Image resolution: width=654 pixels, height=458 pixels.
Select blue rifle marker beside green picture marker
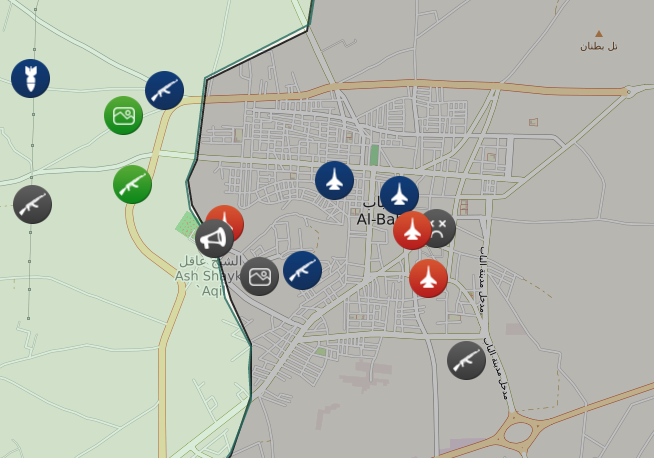pos(164,90)
